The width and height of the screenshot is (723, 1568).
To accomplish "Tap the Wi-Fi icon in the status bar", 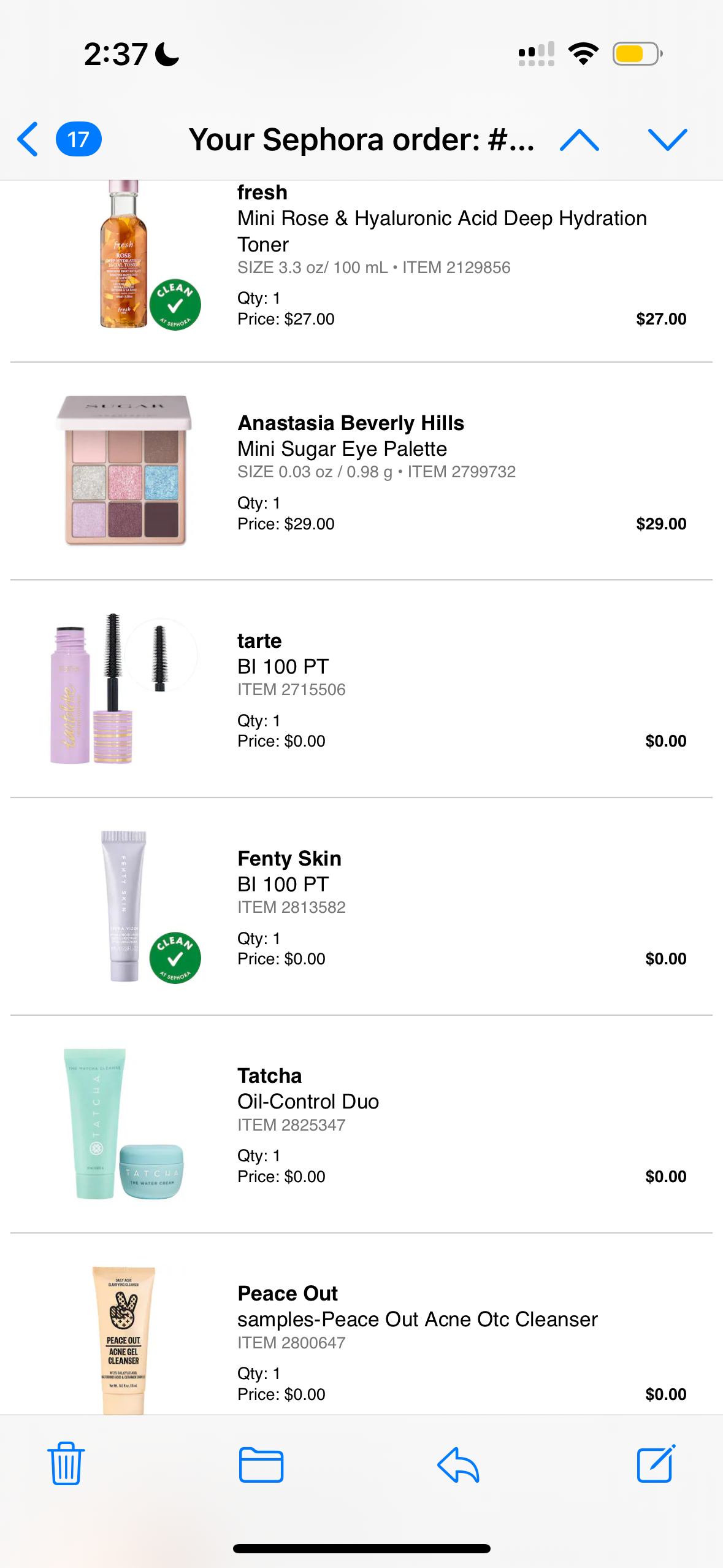I will 584,54.
